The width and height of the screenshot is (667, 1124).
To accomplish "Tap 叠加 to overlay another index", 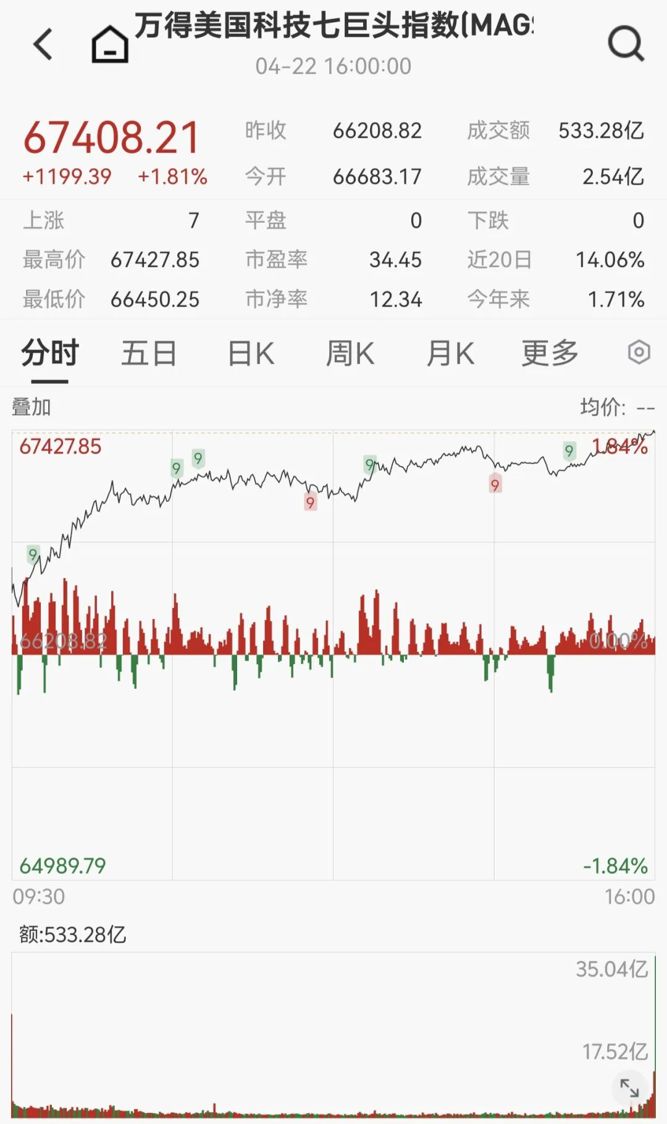I will (31, 407).
